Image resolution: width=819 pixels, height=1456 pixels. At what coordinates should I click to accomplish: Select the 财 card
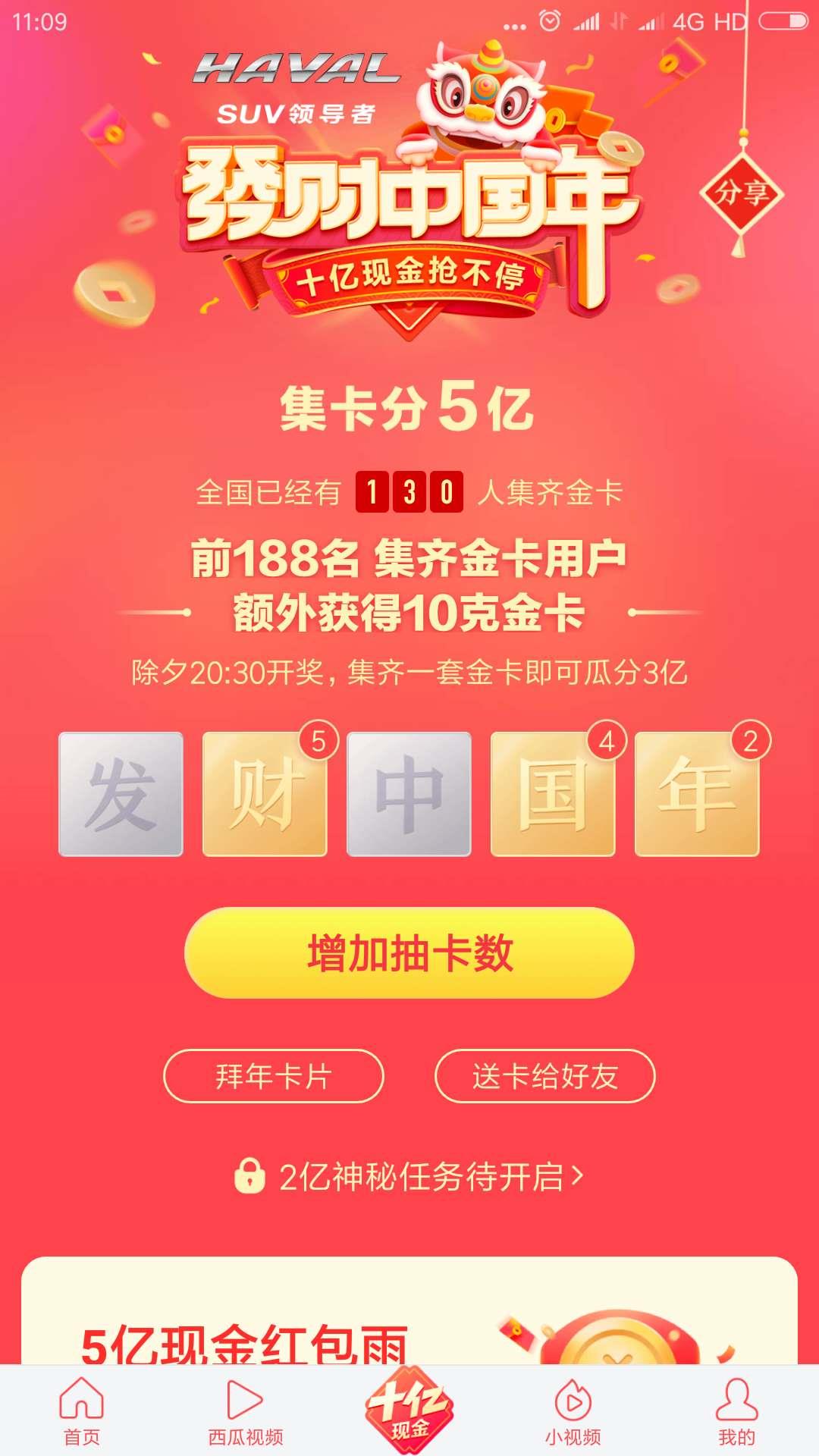[x=265, y=794]
